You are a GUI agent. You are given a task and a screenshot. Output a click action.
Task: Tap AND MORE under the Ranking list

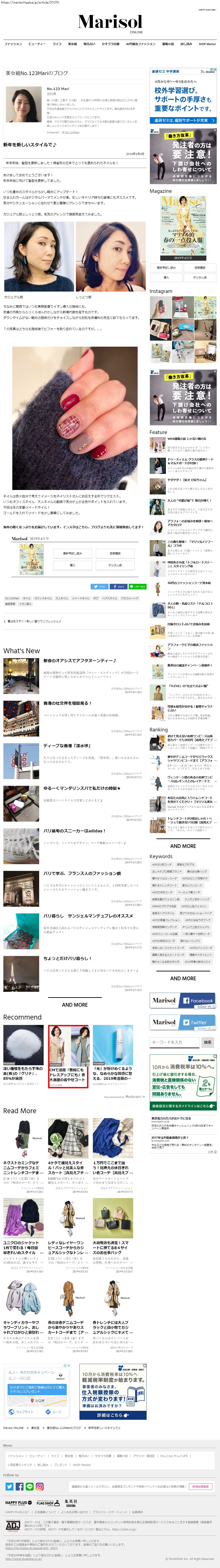click(x=183, y=846)
